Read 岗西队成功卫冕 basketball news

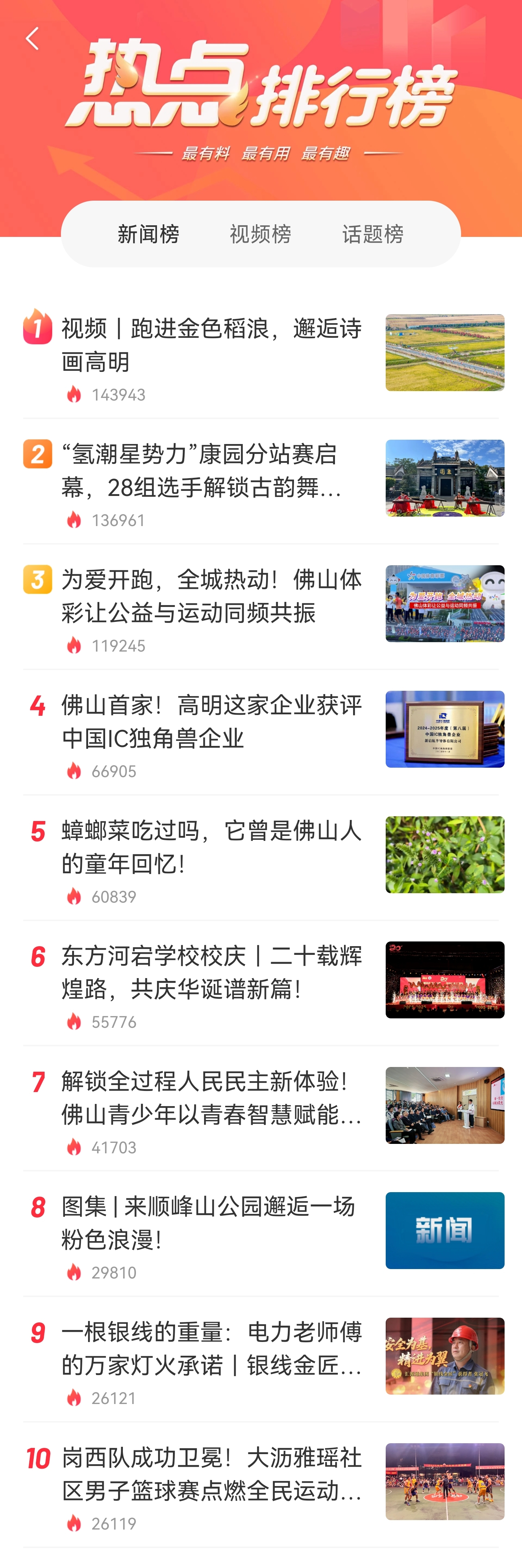[212, 1474]
